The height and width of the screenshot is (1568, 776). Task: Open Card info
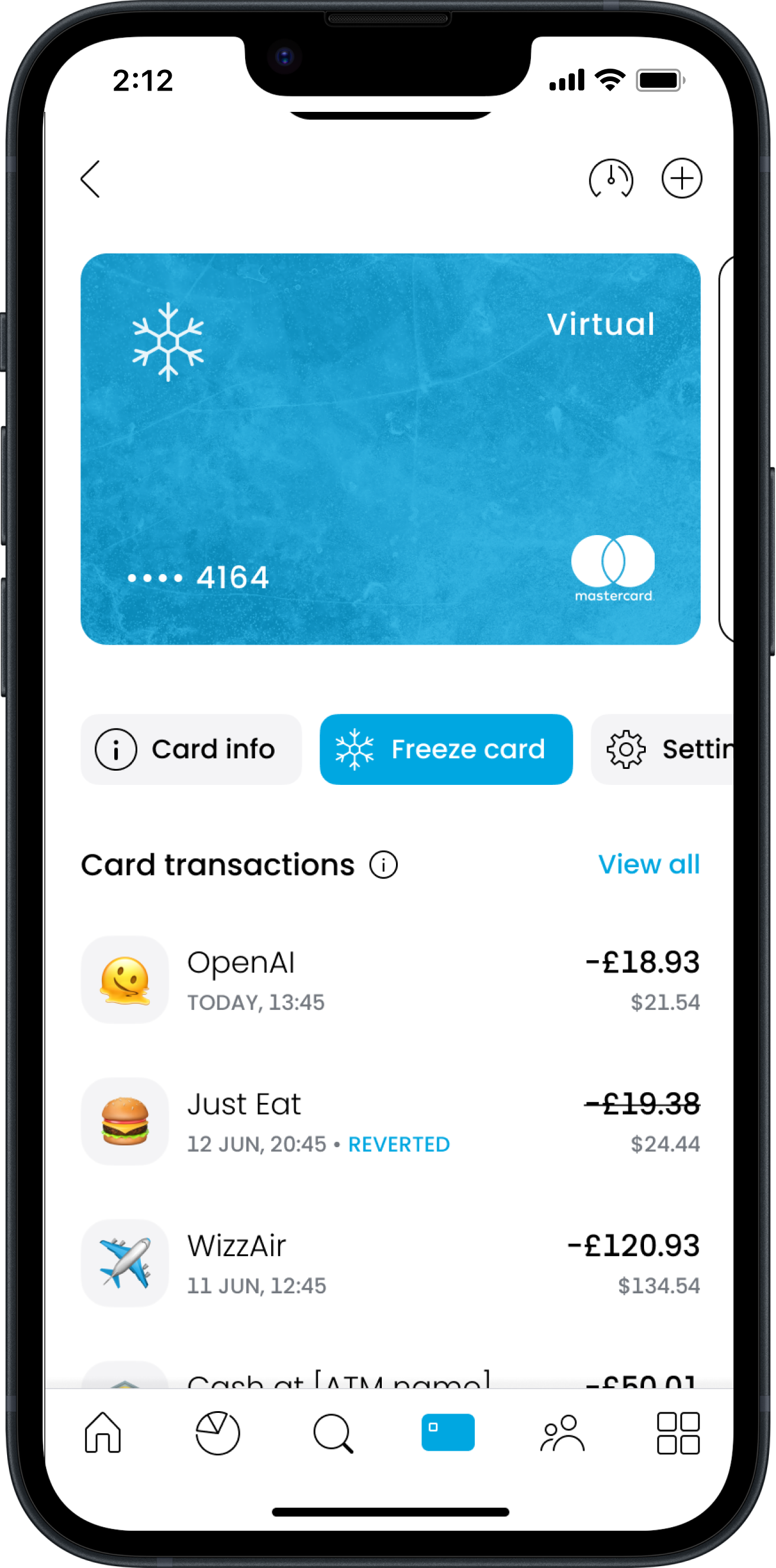pos(191,749)
